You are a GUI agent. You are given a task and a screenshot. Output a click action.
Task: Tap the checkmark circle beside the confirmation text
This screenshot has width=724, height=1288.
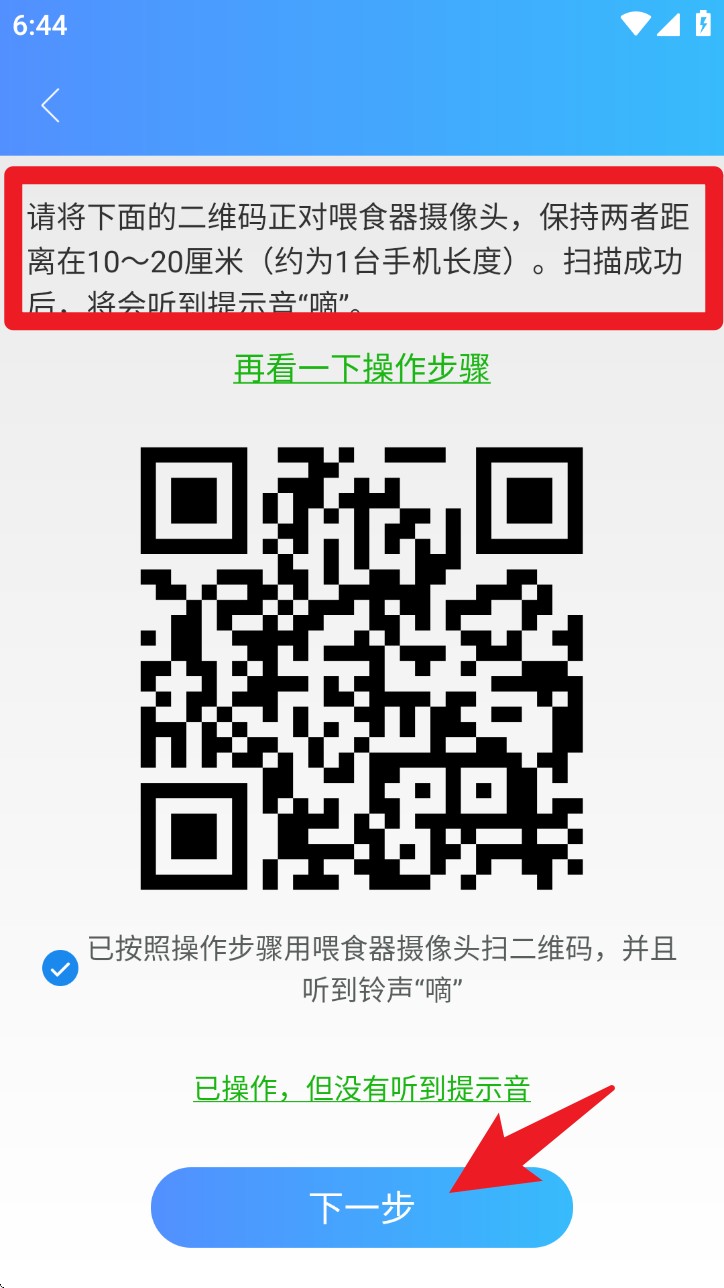[x=59, y=967]
